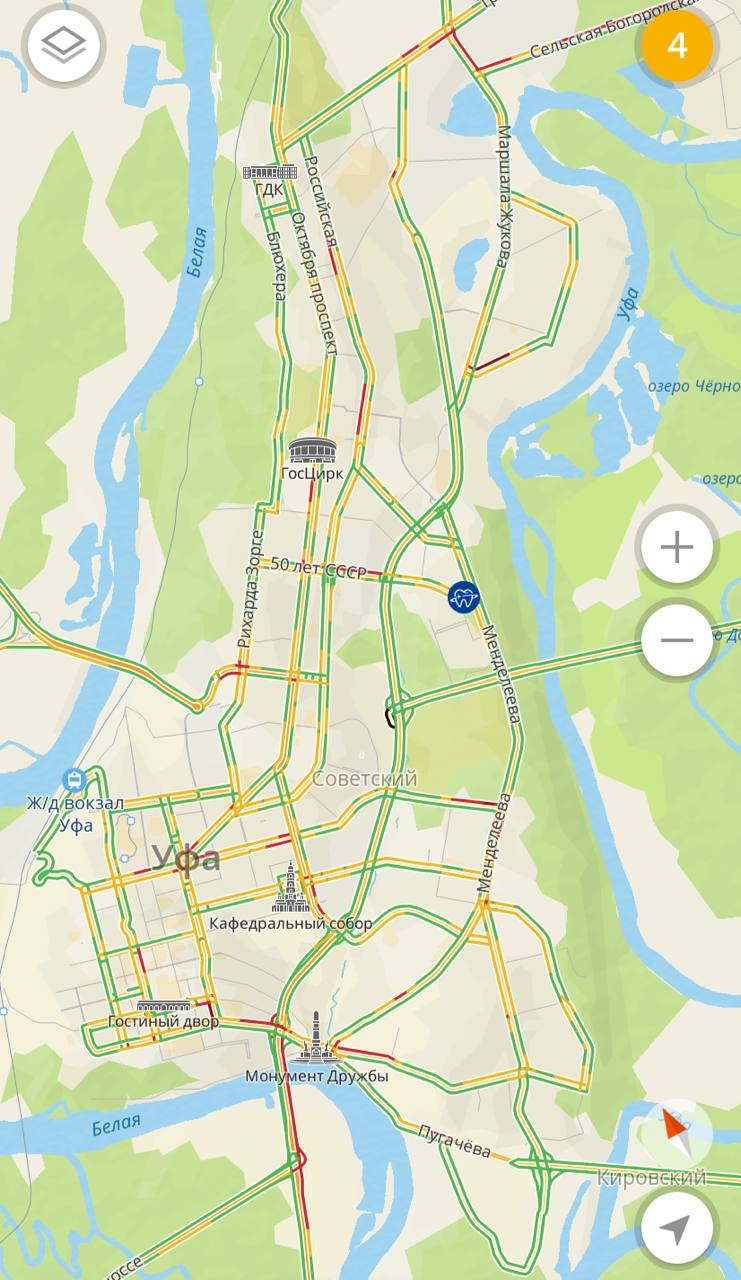
Task: Center map on my current location
Action: (x=677, y=1229)
